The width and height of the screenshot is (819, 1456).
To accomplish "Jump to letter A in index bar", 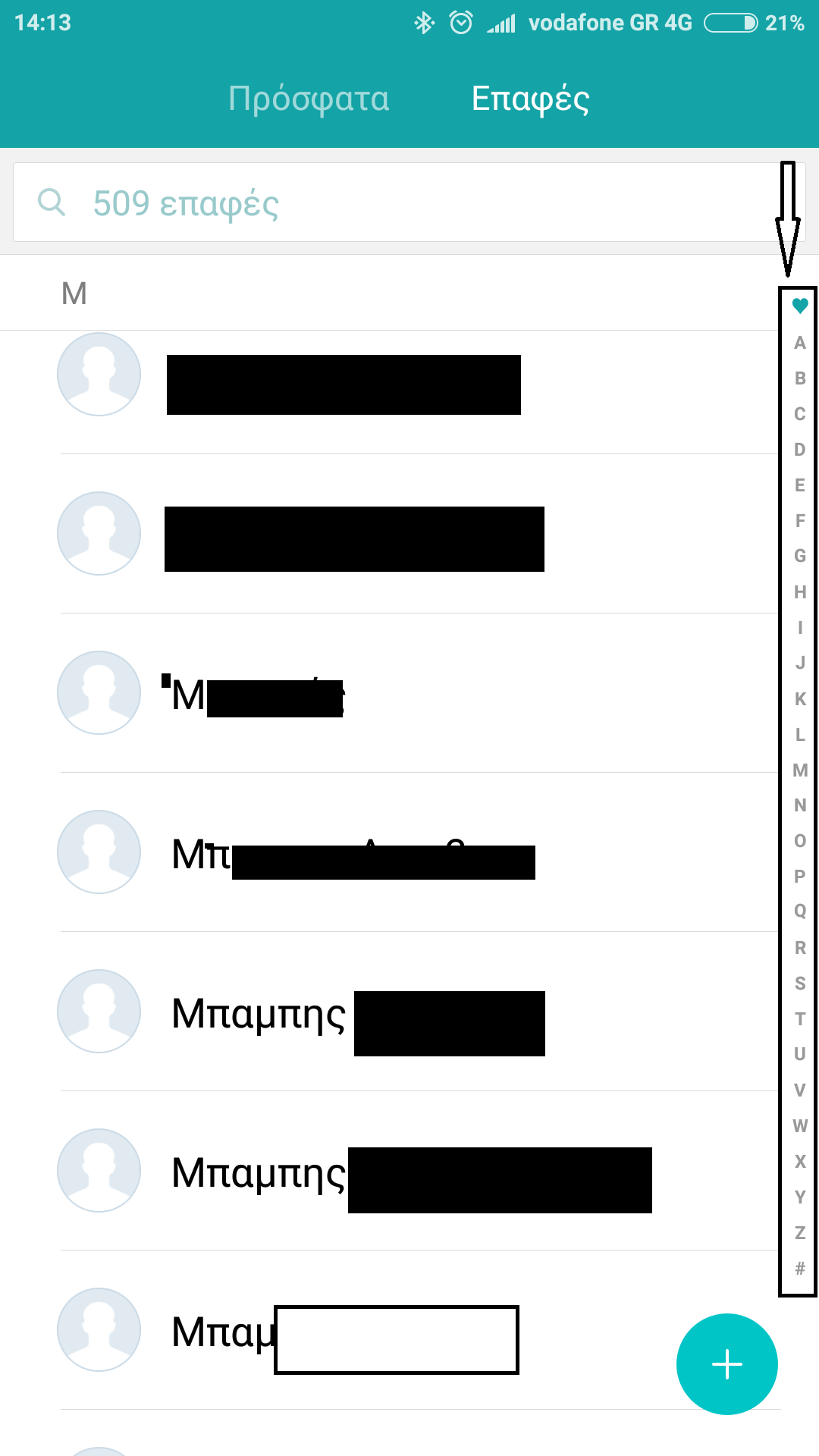I will tap(799, 343).
